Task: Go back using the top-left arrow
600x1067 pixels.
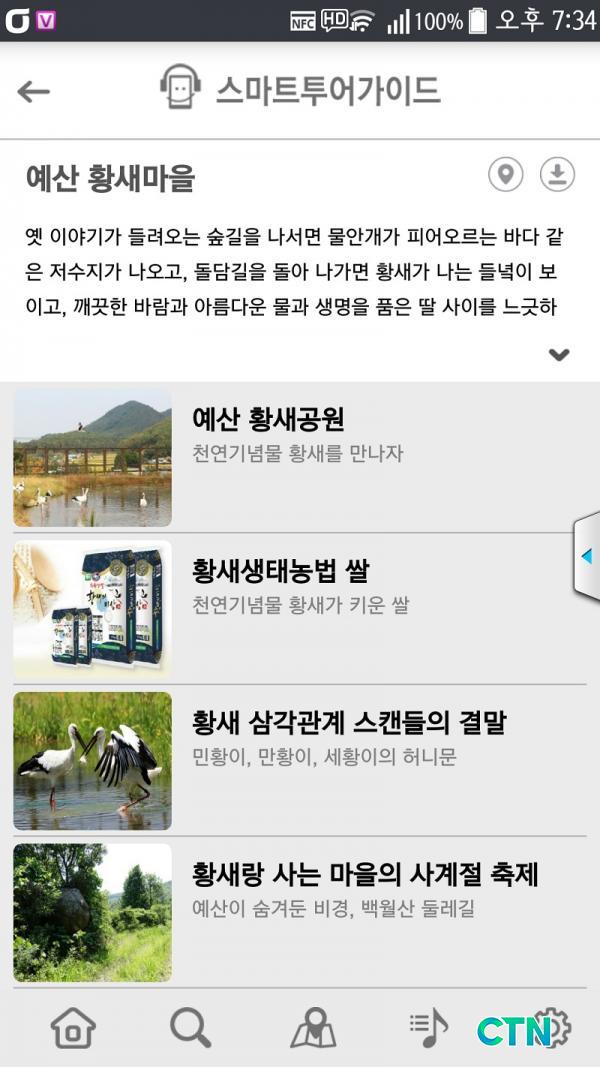Action: point(33,92)
